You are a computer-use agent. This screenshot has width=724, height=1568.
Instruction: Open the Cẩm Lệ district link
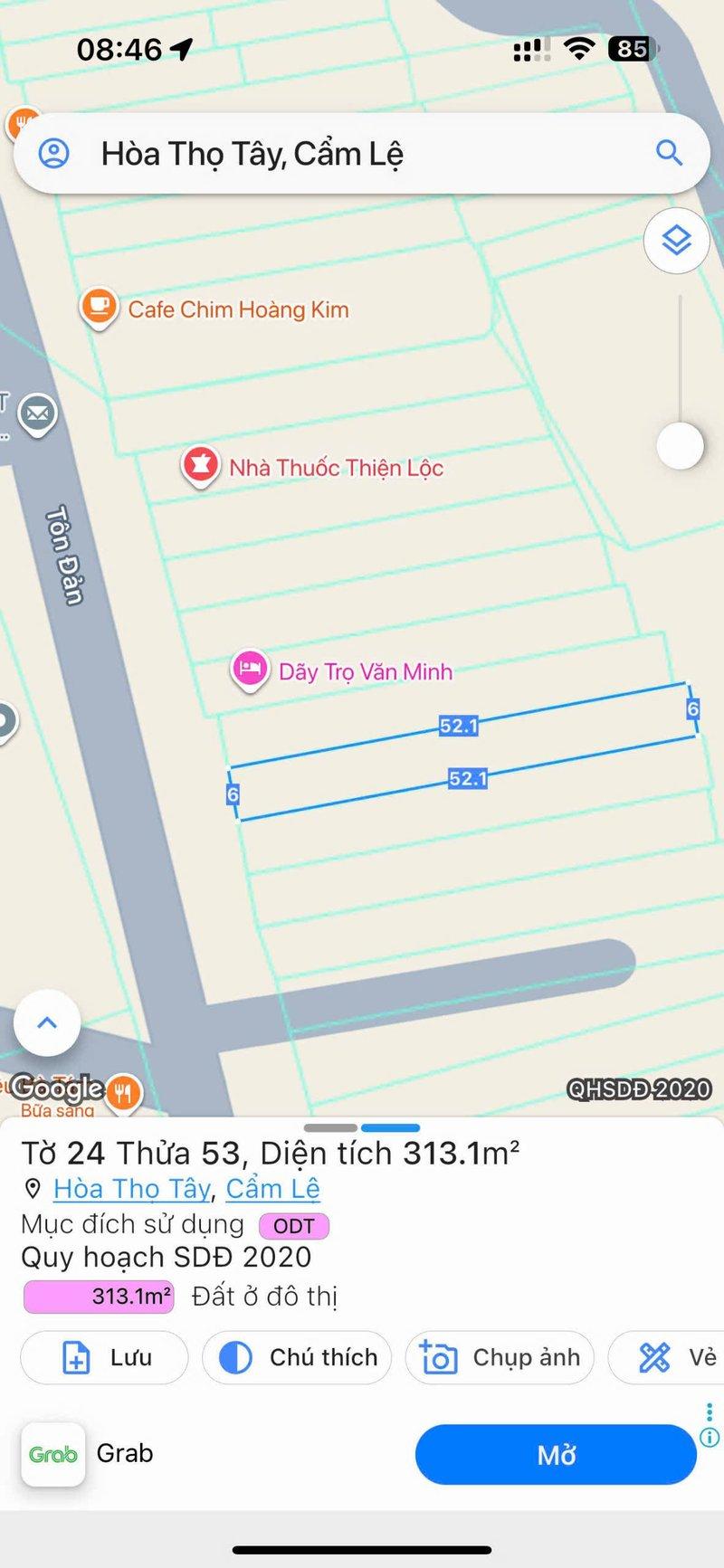272,1188
